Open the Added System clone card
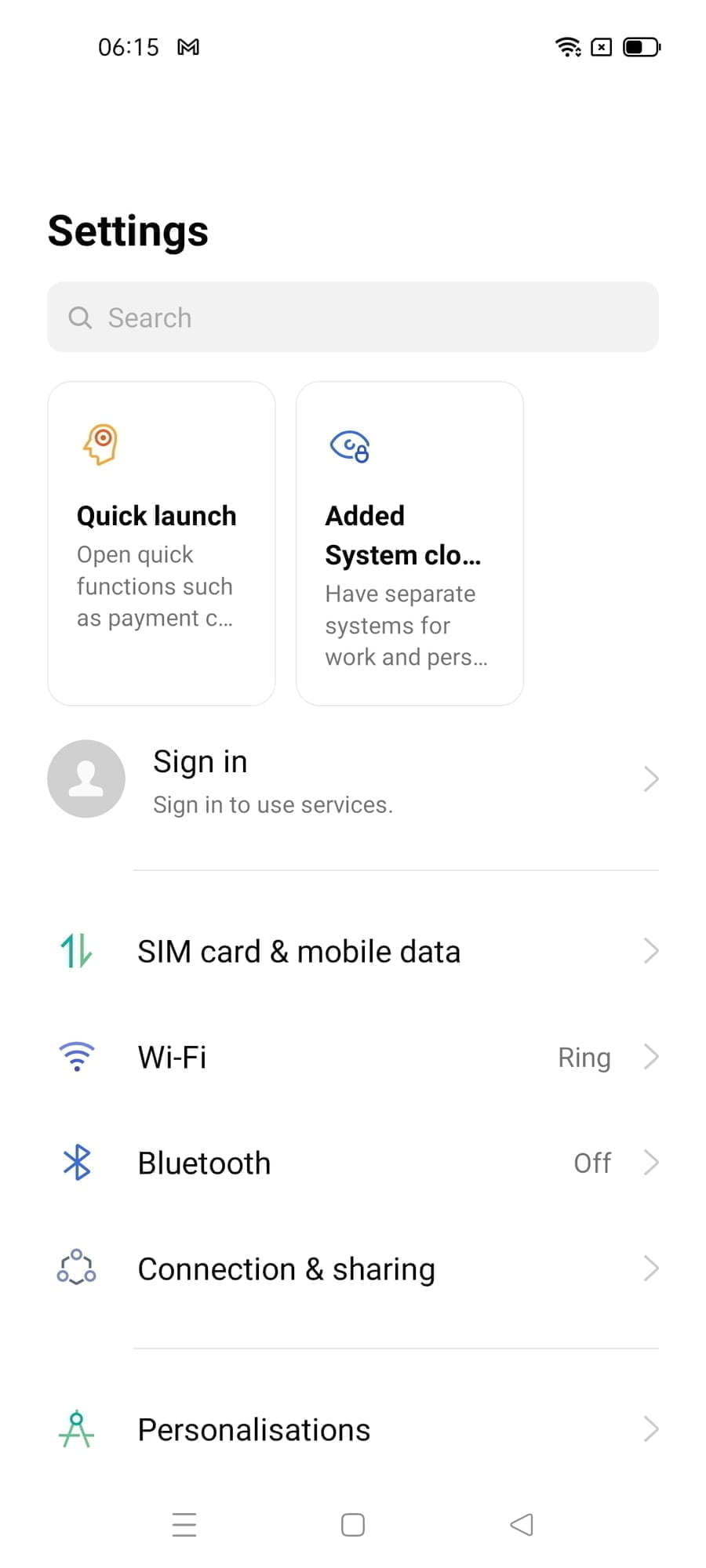 [x=409, y=543]
